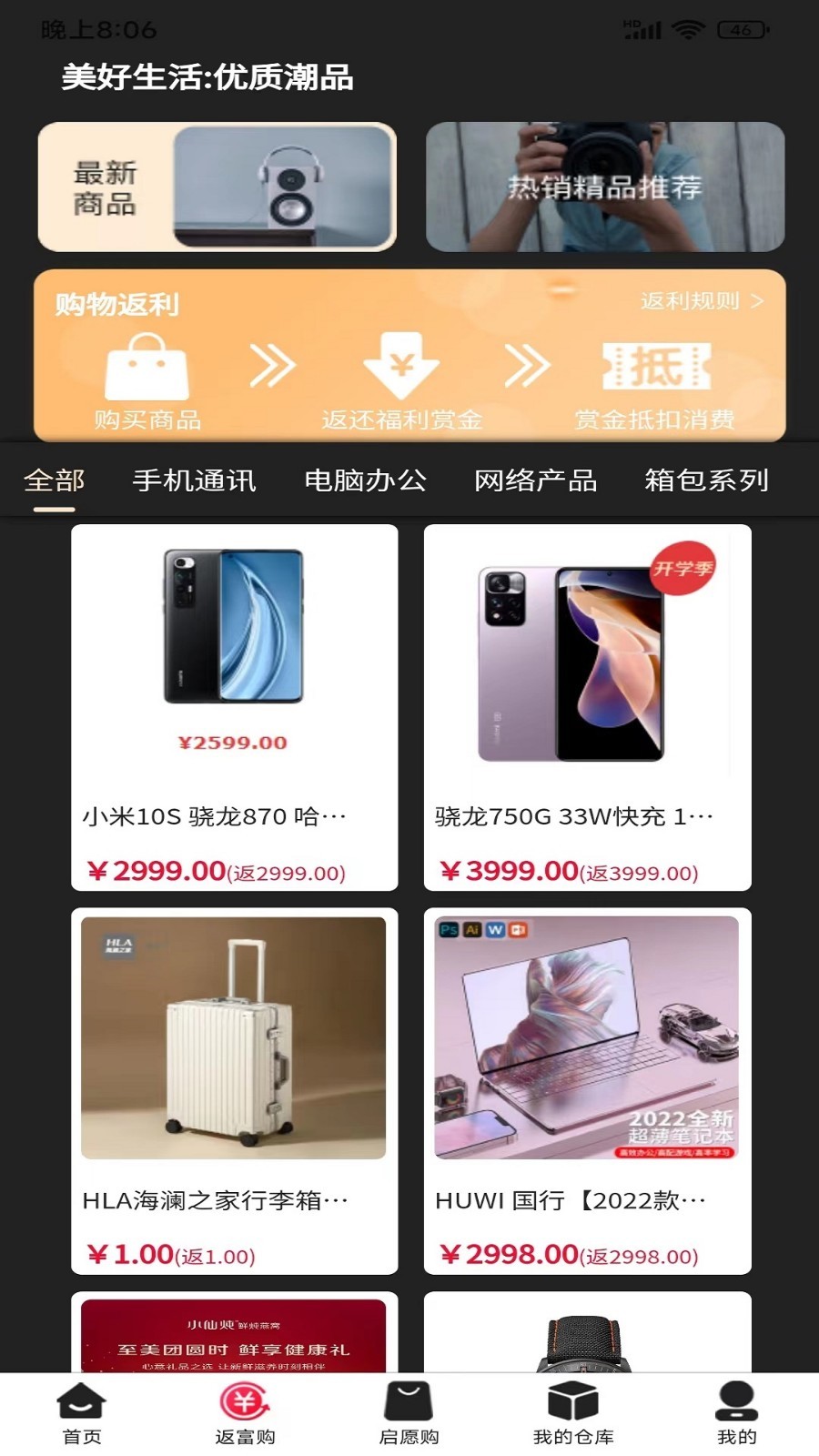Open the HLA海澜之家行李箱 product card

[235, 1091]
